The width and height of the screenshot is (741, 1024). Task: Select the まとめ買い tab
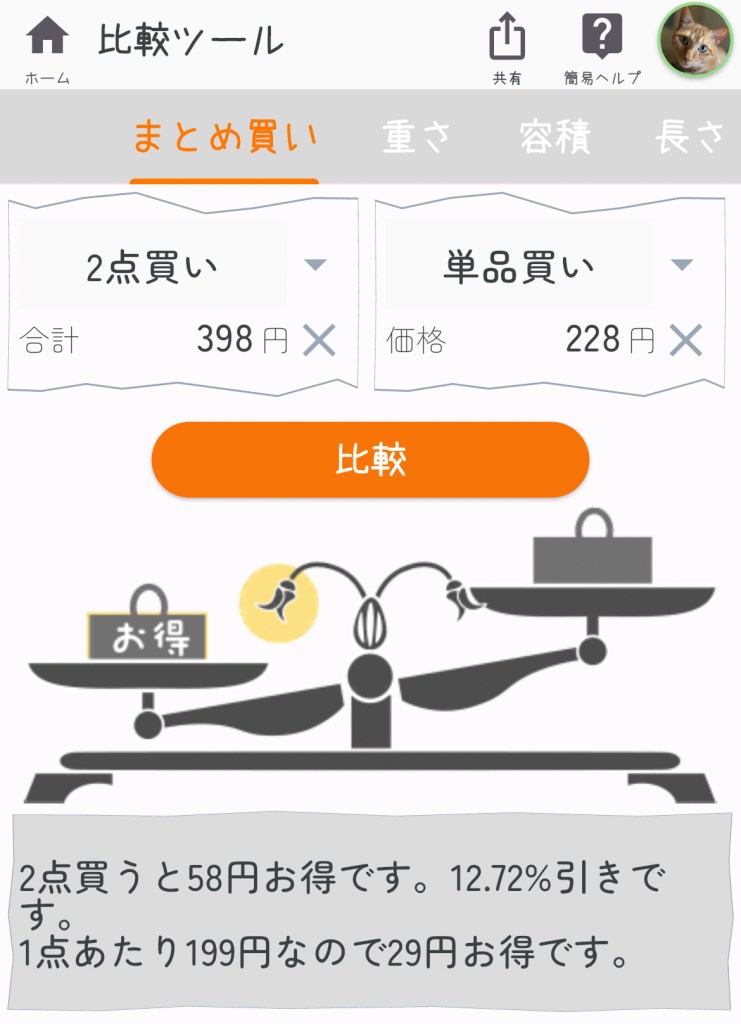(225, 137)
